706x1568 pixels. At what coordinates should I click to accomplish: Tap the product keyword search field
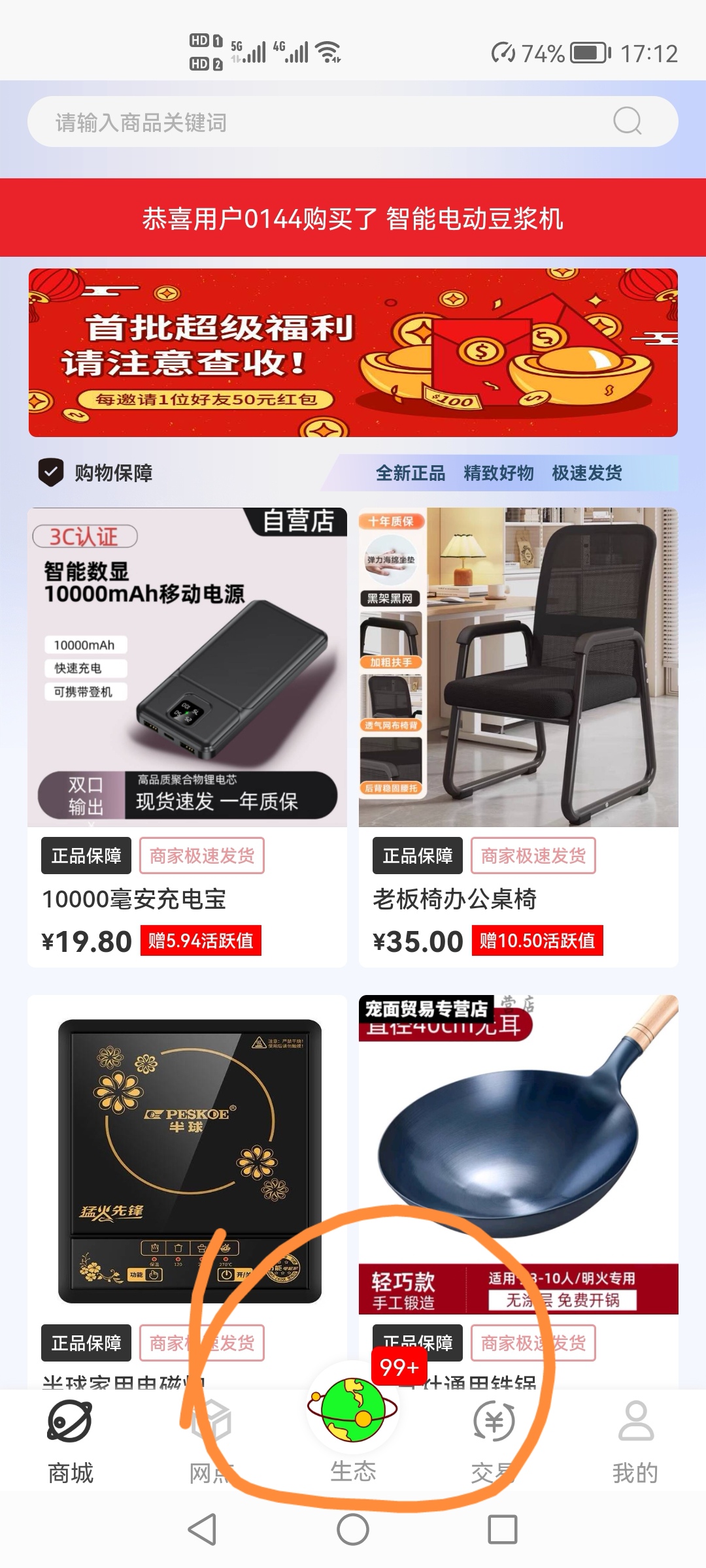(314, 122)
